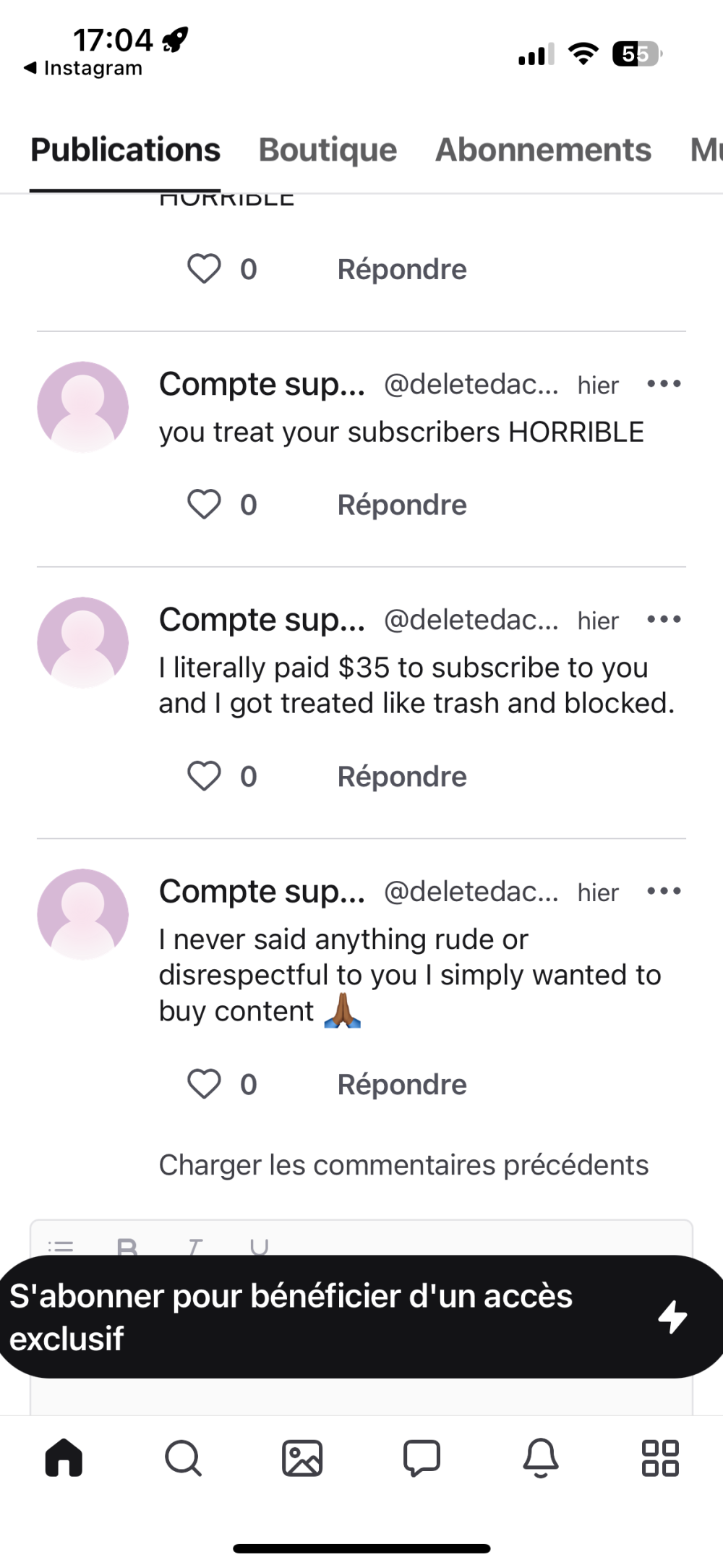The width and height of the screenshot is (723, 1568).
Task: Open the Abonnements tab
Action: (543, 150)
